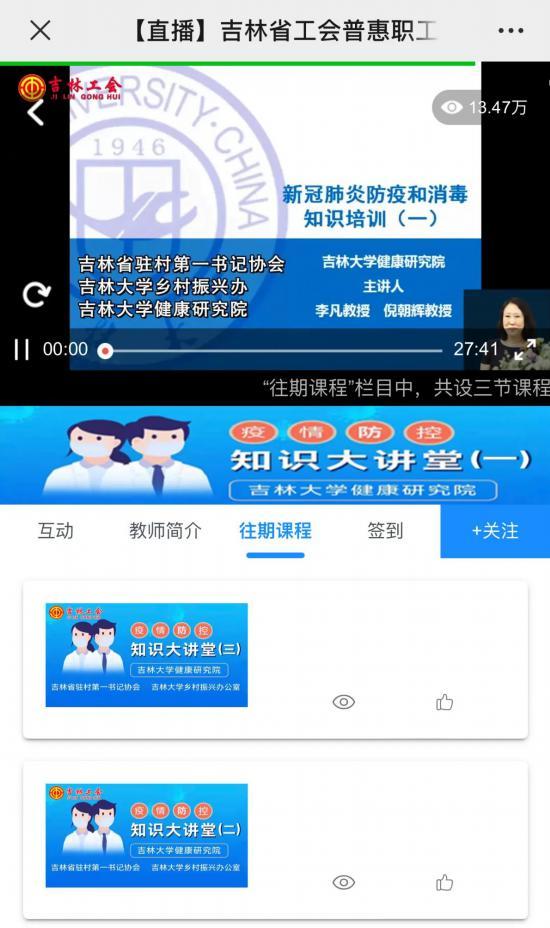550x928 pixels.
Task: Switch to the 教师简介 tab
Action: point(165,531)
